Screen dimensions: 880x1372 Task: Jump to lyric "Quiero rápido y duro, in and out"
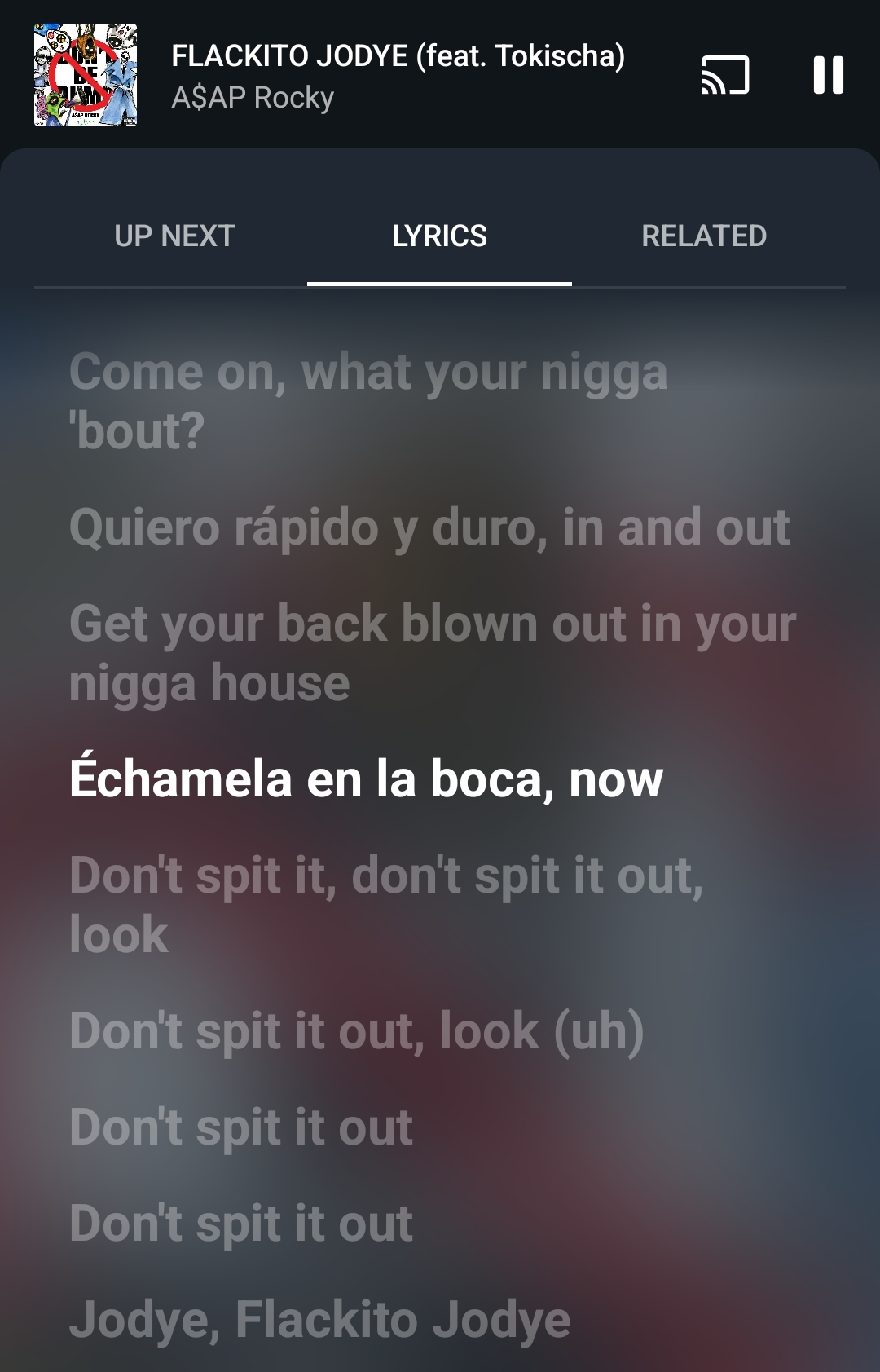tap(429, 527)
